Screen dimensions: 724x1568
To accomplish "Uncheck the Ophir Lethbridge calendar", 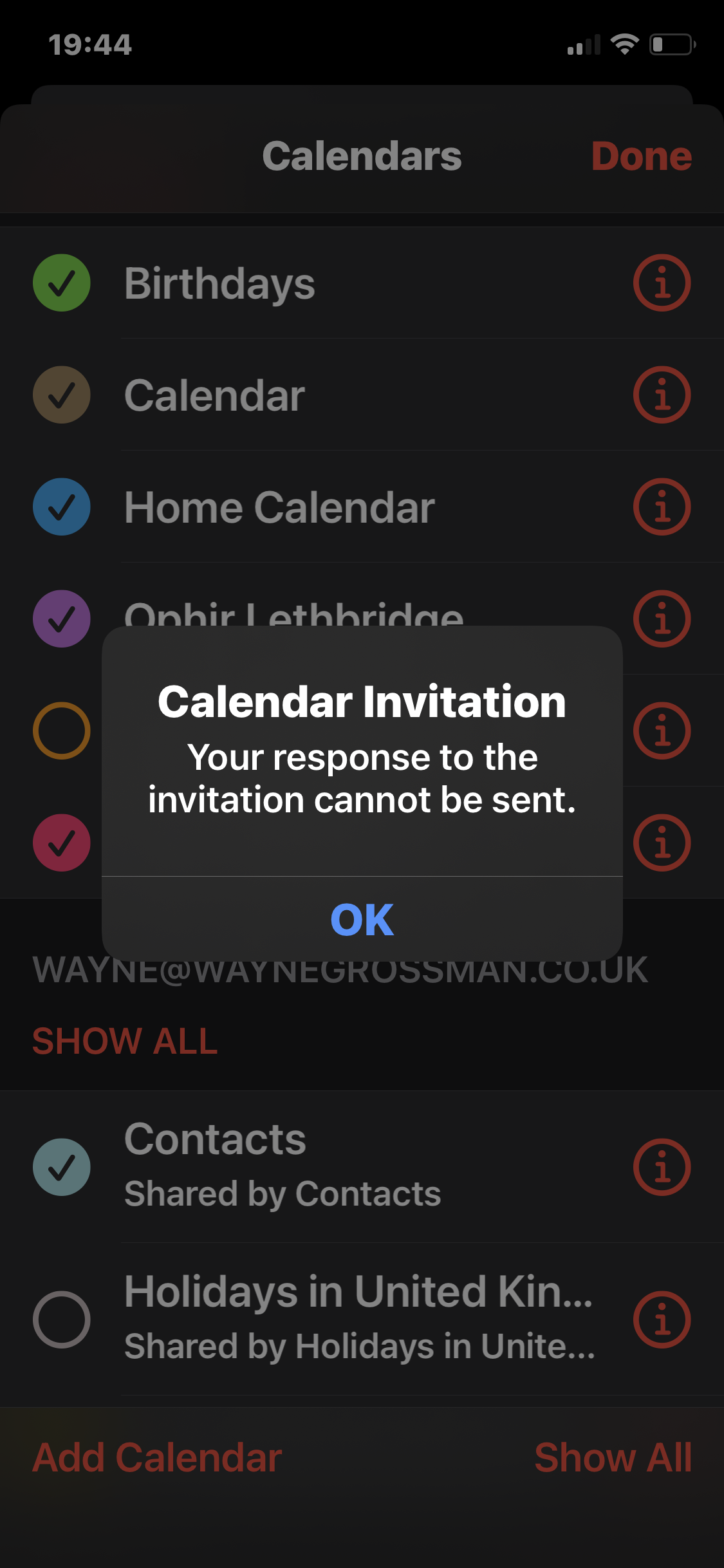I will pos(62,619).
